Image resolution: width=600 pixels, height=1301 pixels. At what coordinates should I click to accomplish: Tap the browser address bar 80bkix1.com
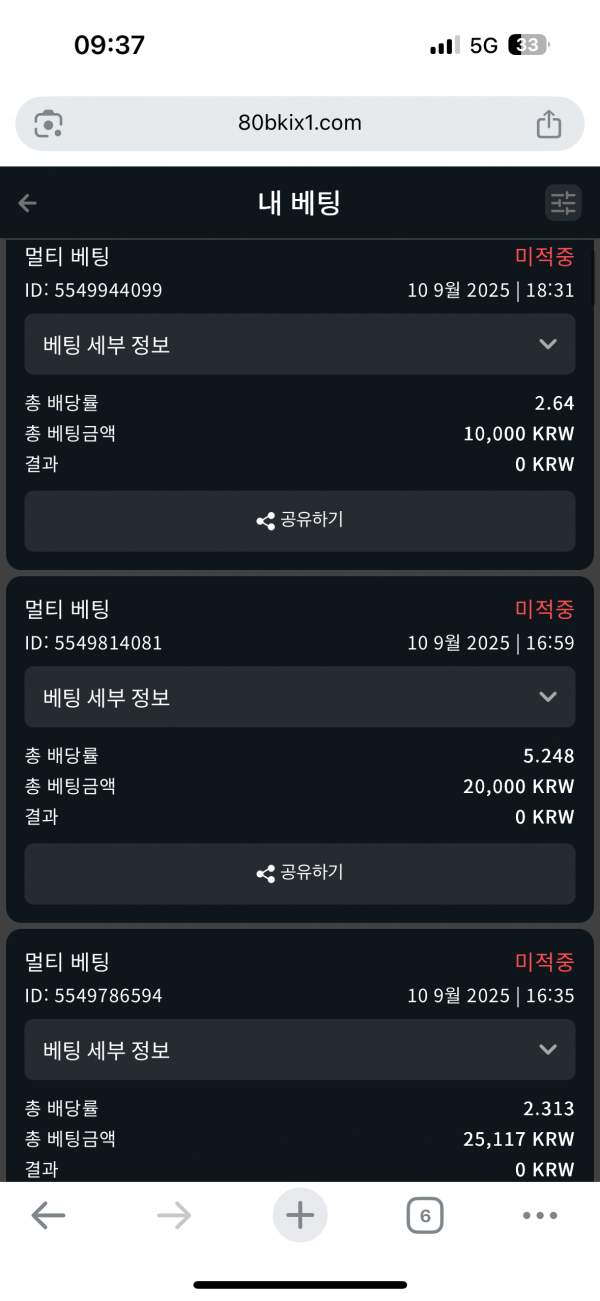(300, 124)
